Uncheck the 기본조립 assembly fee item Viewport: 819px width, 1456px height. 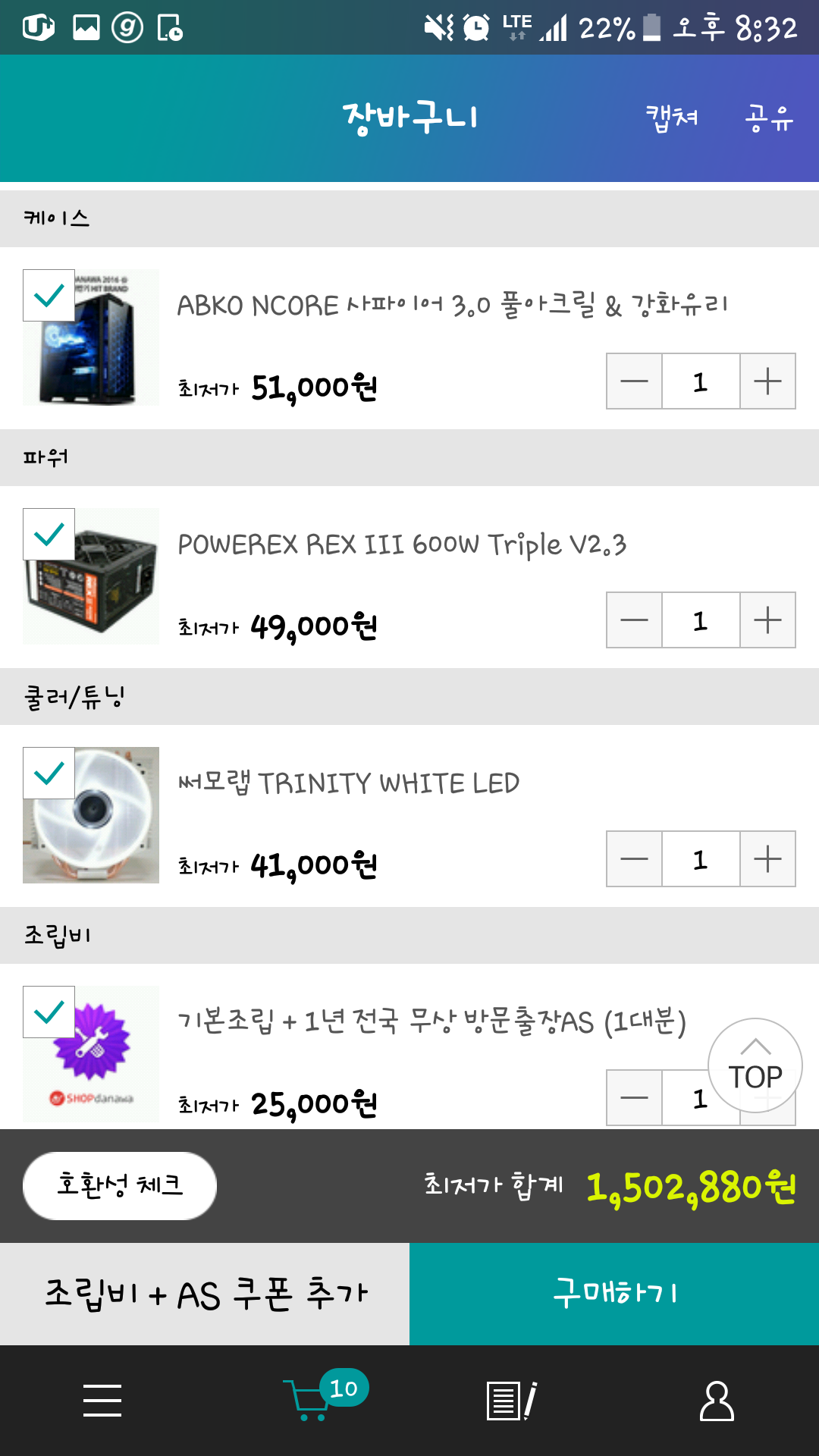49,1012
